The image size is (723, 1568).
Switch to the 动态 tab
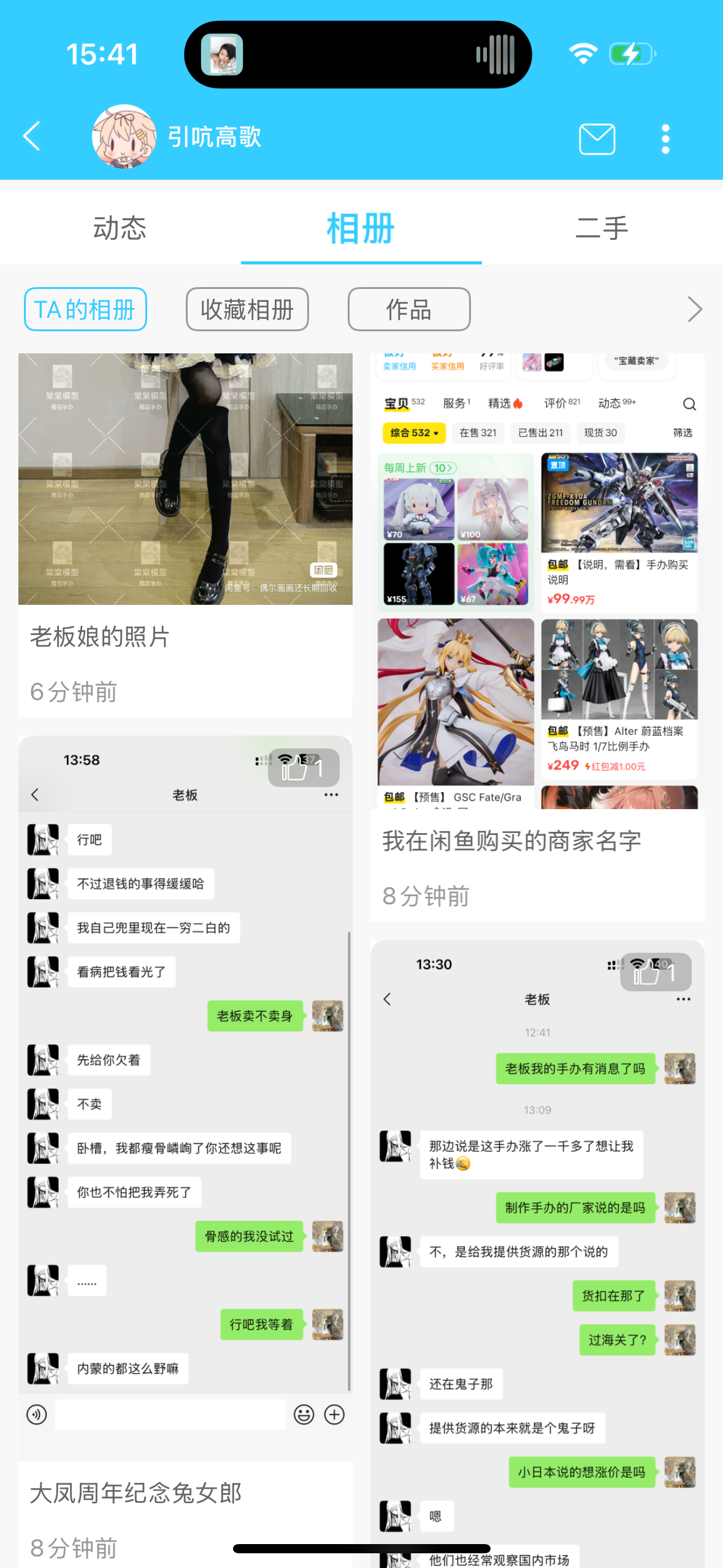click(x=120, y=228)
